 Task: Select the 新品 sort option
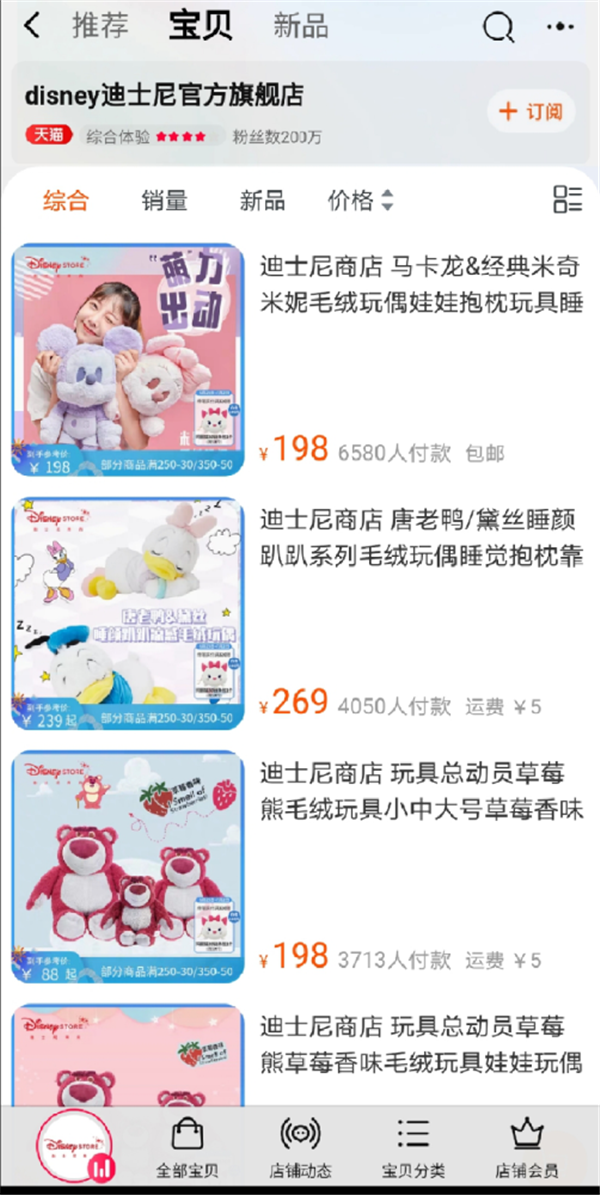point(262,200)
